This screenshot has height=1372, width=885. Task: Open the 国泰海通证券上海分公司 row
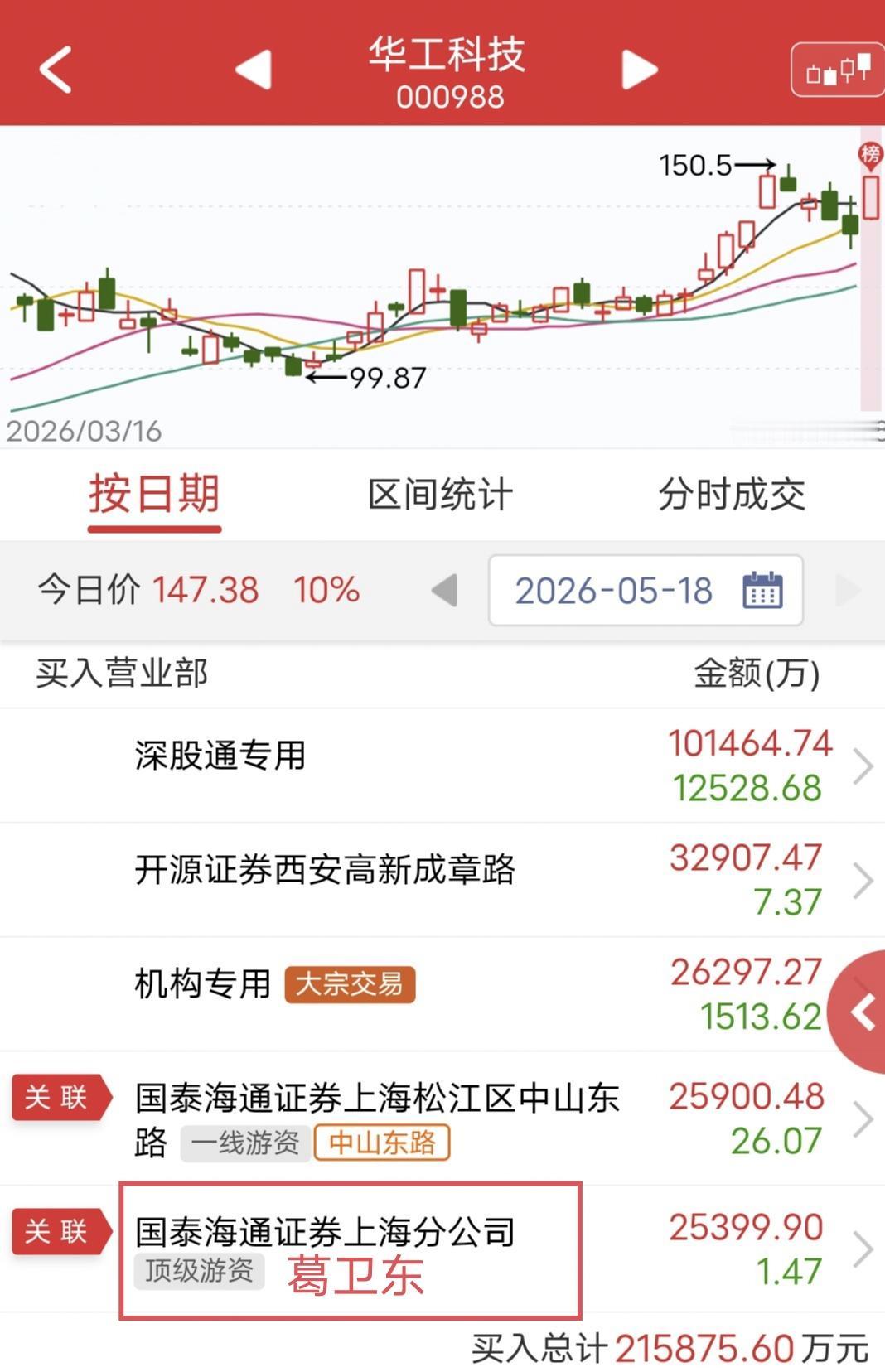click(442, 1249)
